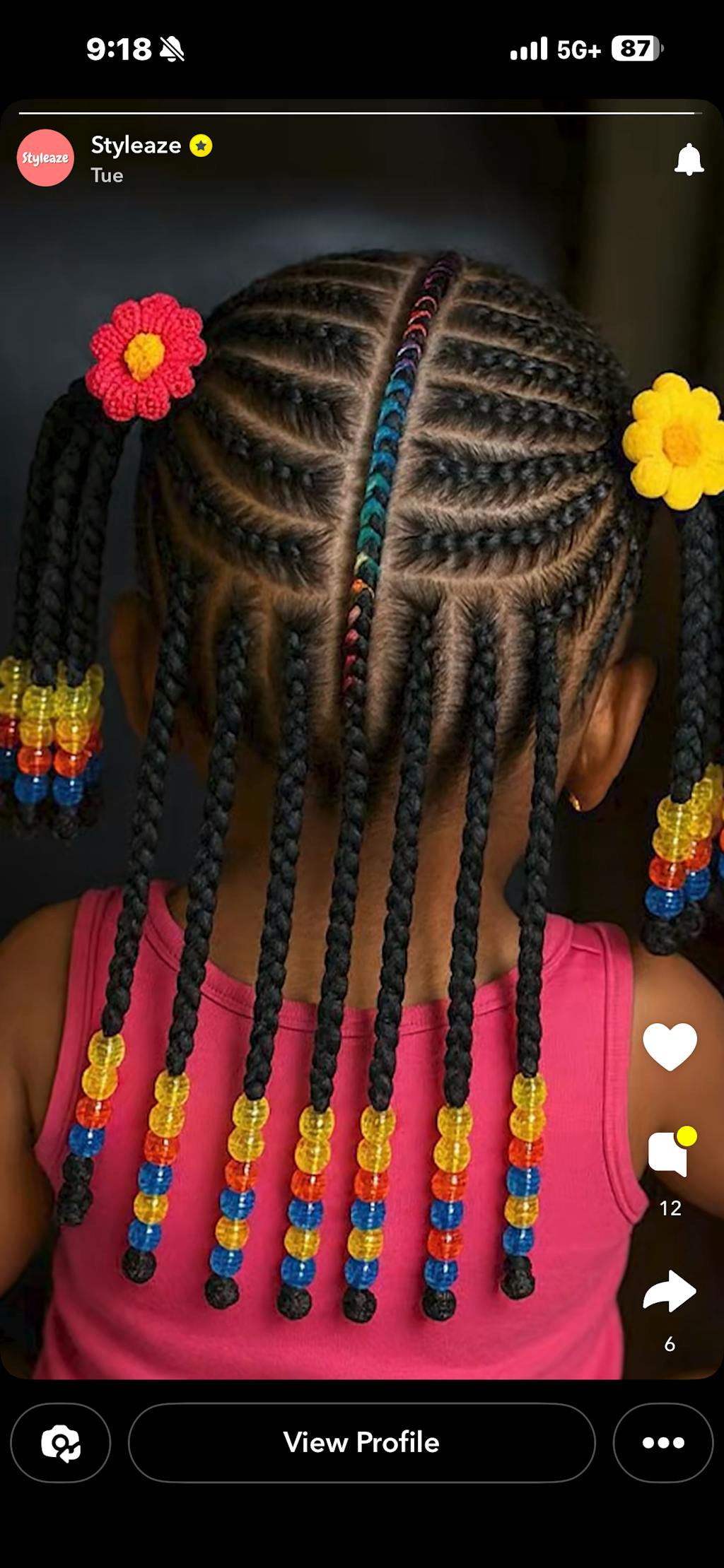724x1568 pixels.
Task: Share this story with the arrow
Action: tap(670, 1291)
